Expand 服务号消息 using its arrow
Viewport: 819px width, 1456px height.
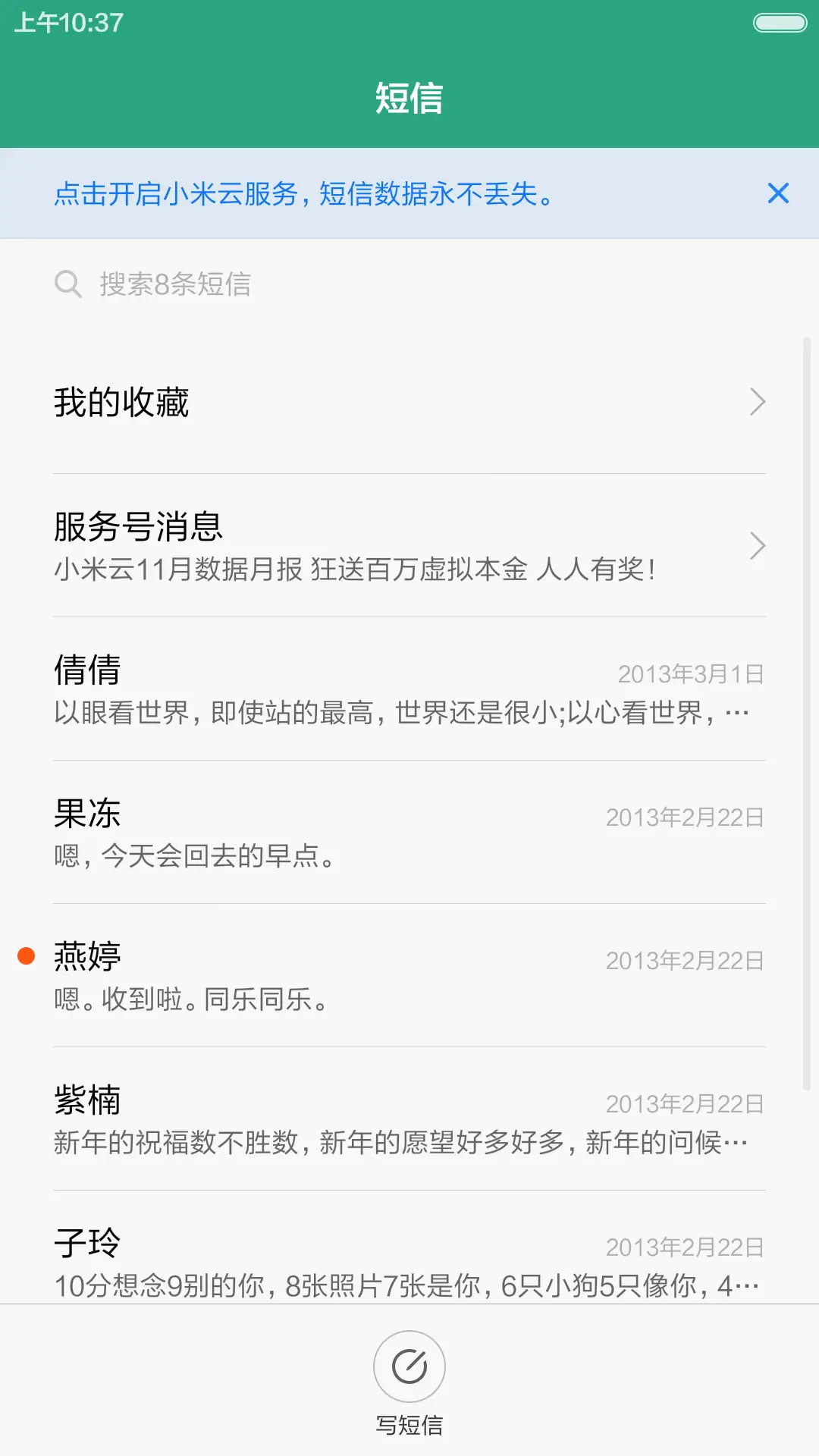coord(758,546)
